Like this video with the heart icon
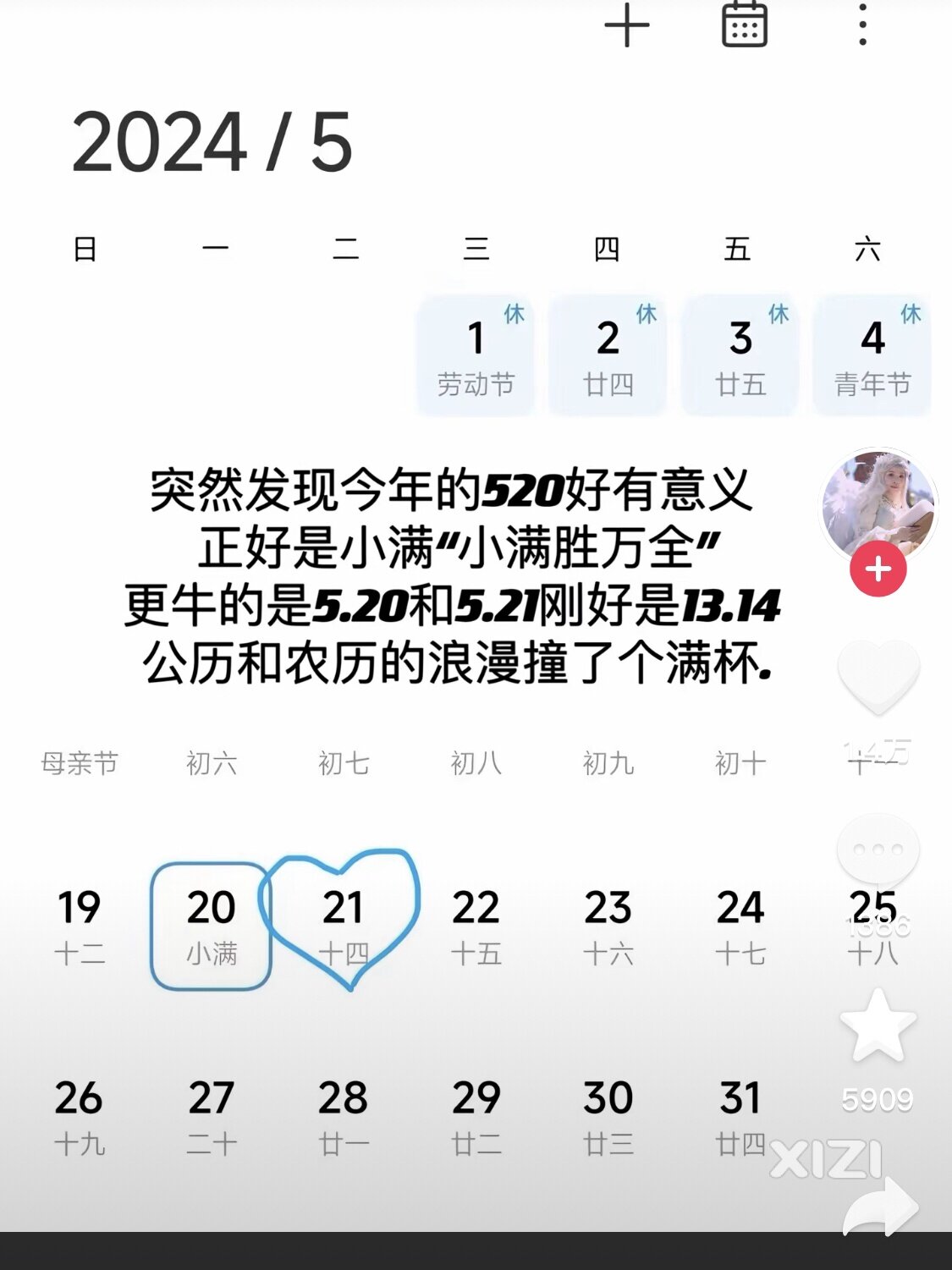 coord(878,677)
